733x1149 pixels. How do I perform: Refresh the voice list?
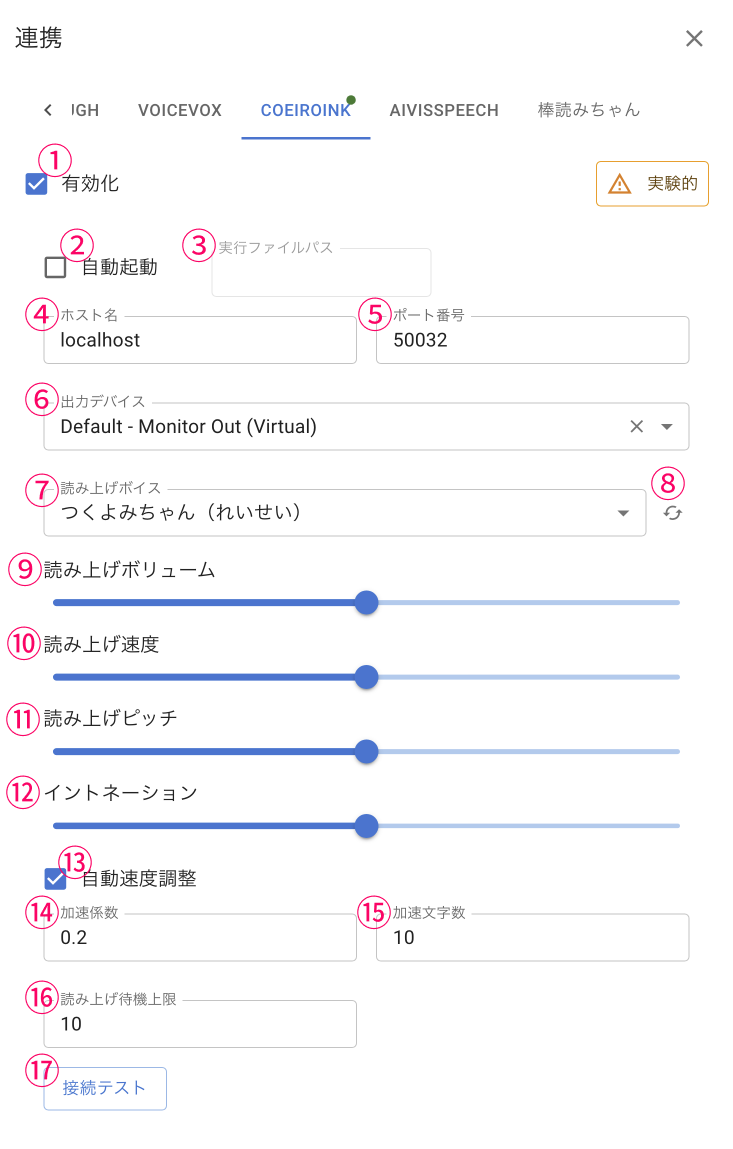672,513
